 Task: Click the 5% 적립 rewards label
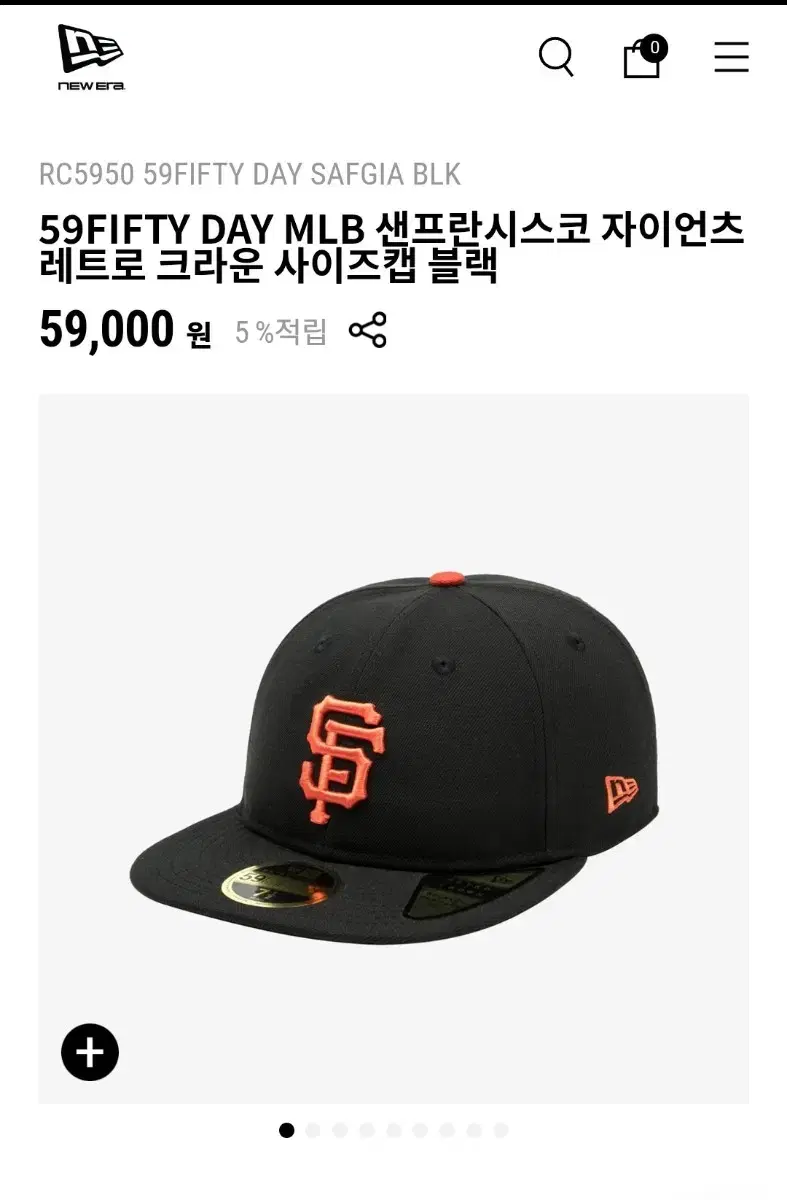280,334
